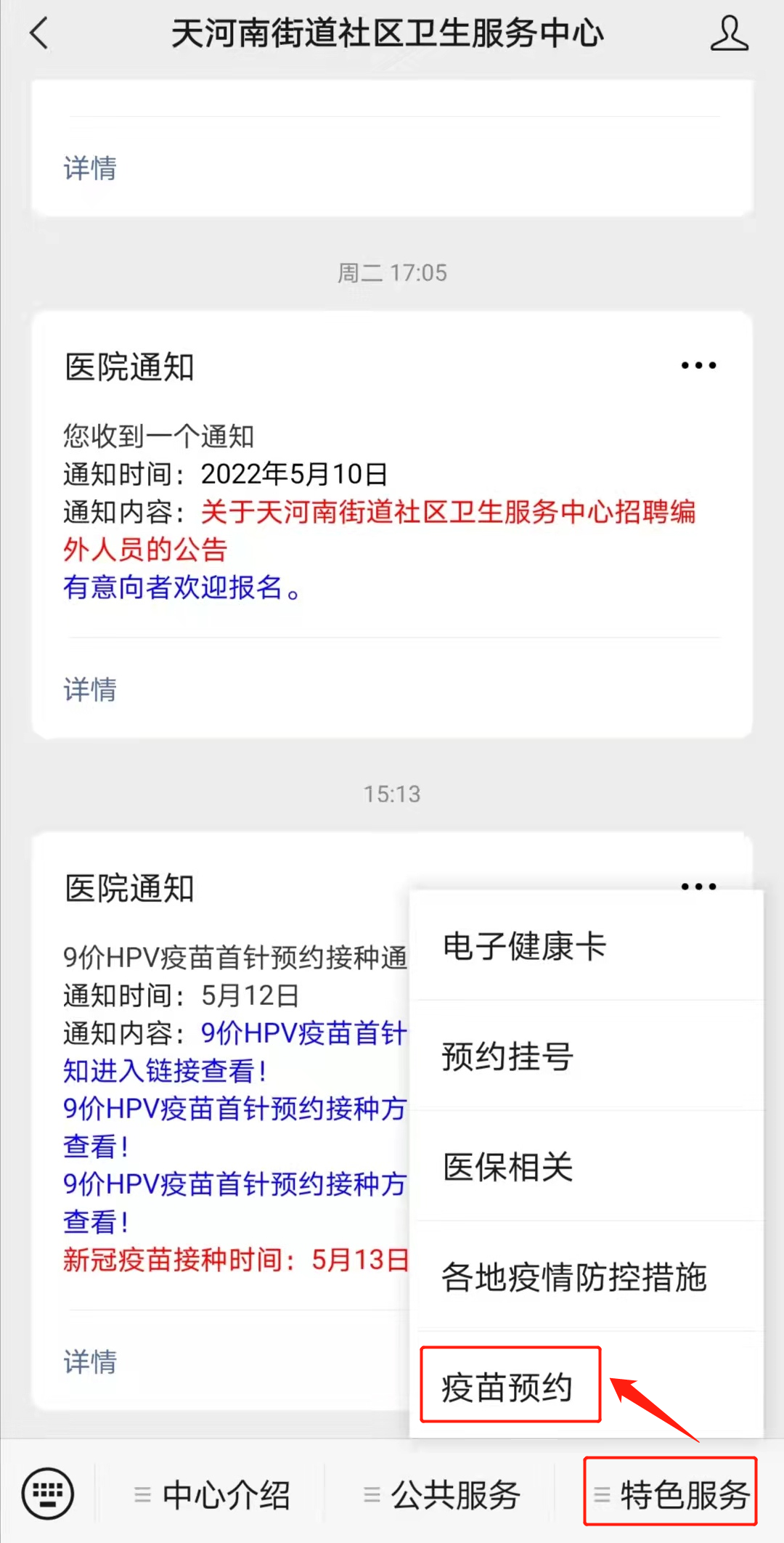This screenshot has width=784, height=1543.
Task: Select 电子健康卡 from the popup menu
Action: click(524, 946)
